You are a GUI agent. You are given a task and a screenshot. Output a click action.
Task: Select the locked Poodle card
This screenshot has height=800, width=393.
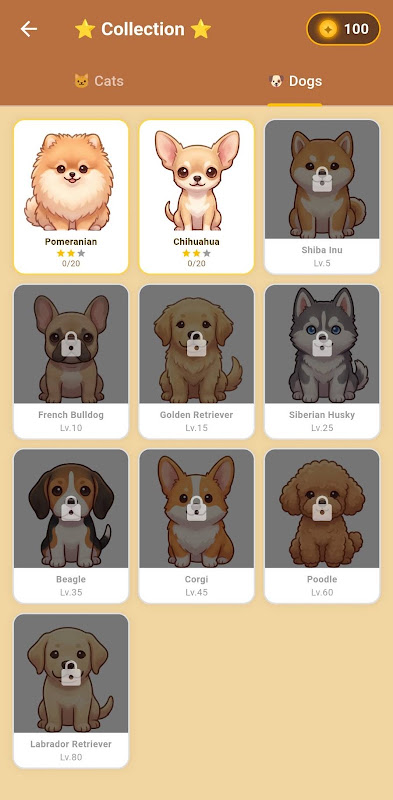click(322, 527)
